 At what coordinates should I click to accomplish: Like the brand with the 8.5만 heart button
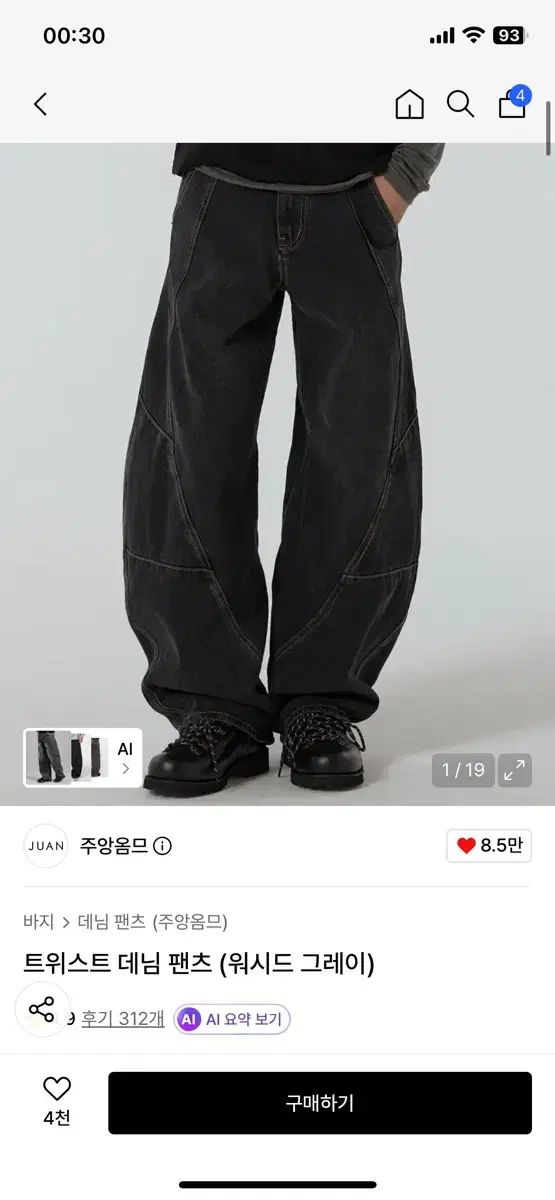tap(489, 845)
